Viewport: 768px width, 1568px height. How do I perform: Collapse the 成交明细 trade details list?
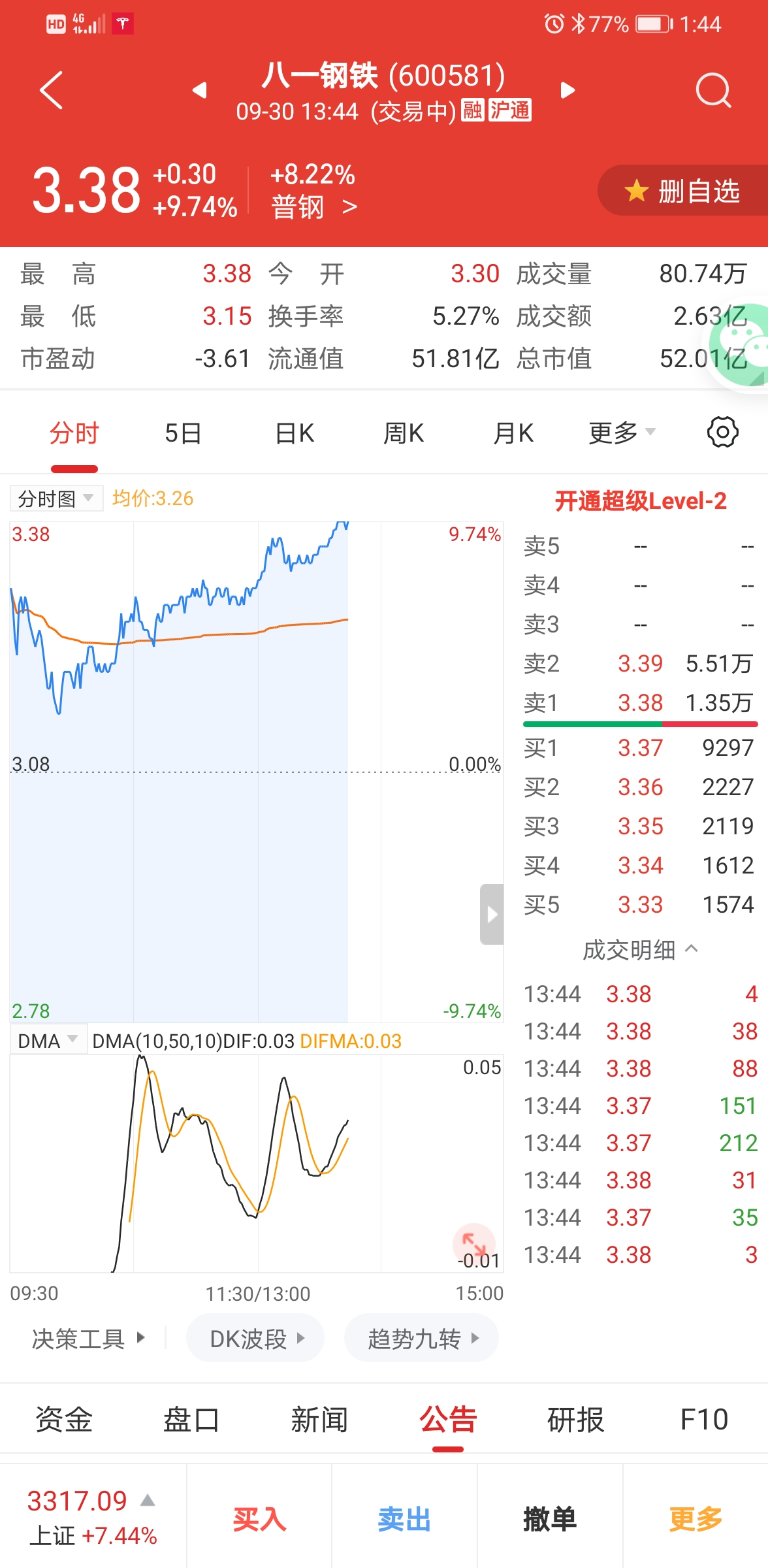coord(640,949)
